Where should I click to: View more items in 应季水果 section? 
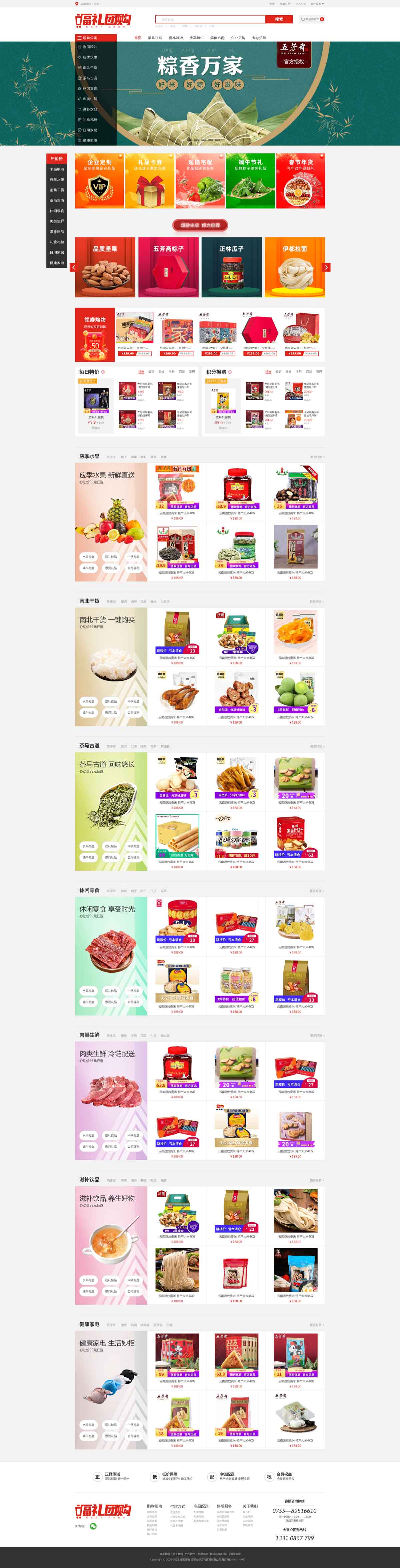tap(317, 457)
